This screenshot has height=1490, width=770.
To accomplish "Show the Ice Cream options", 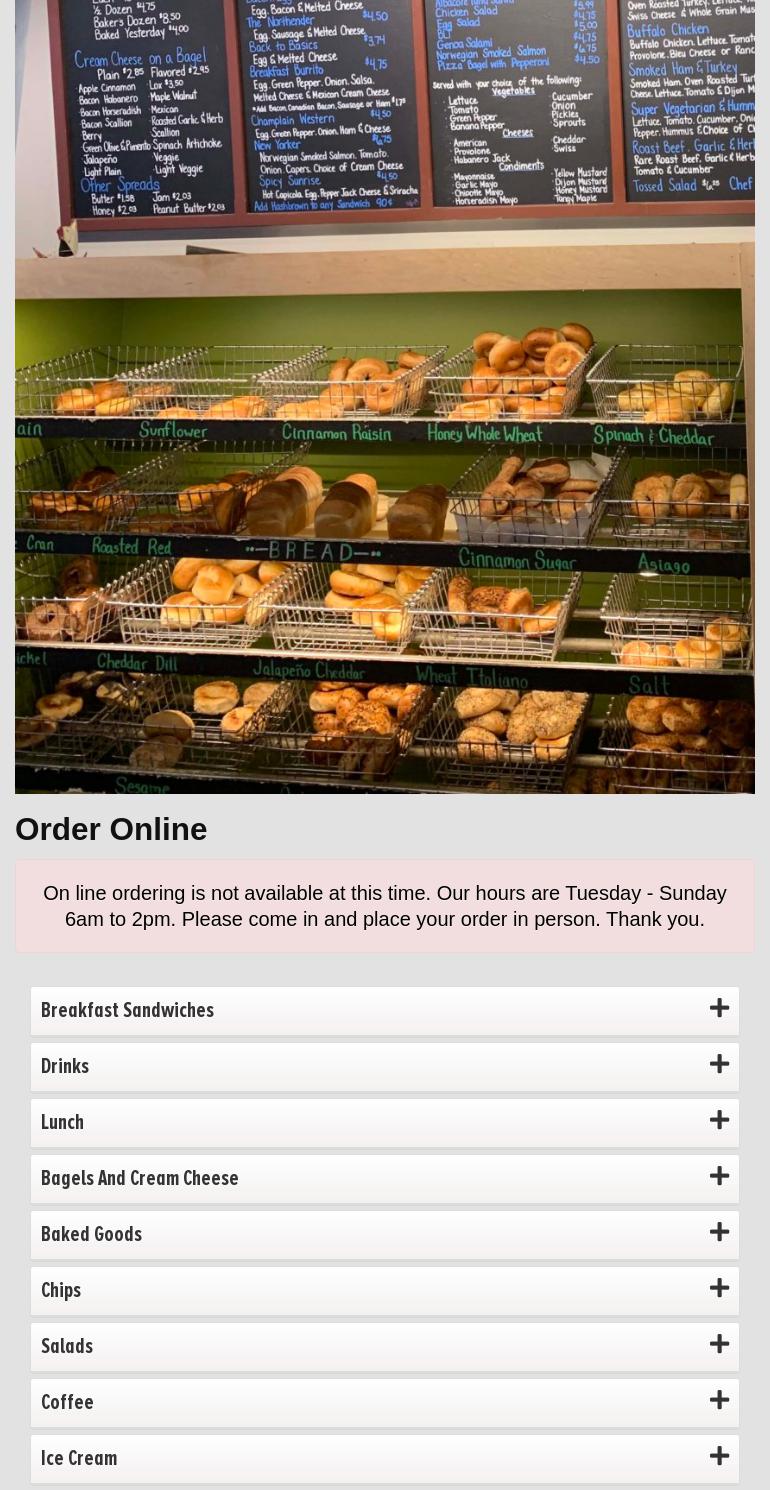I will coord(384,1458).
